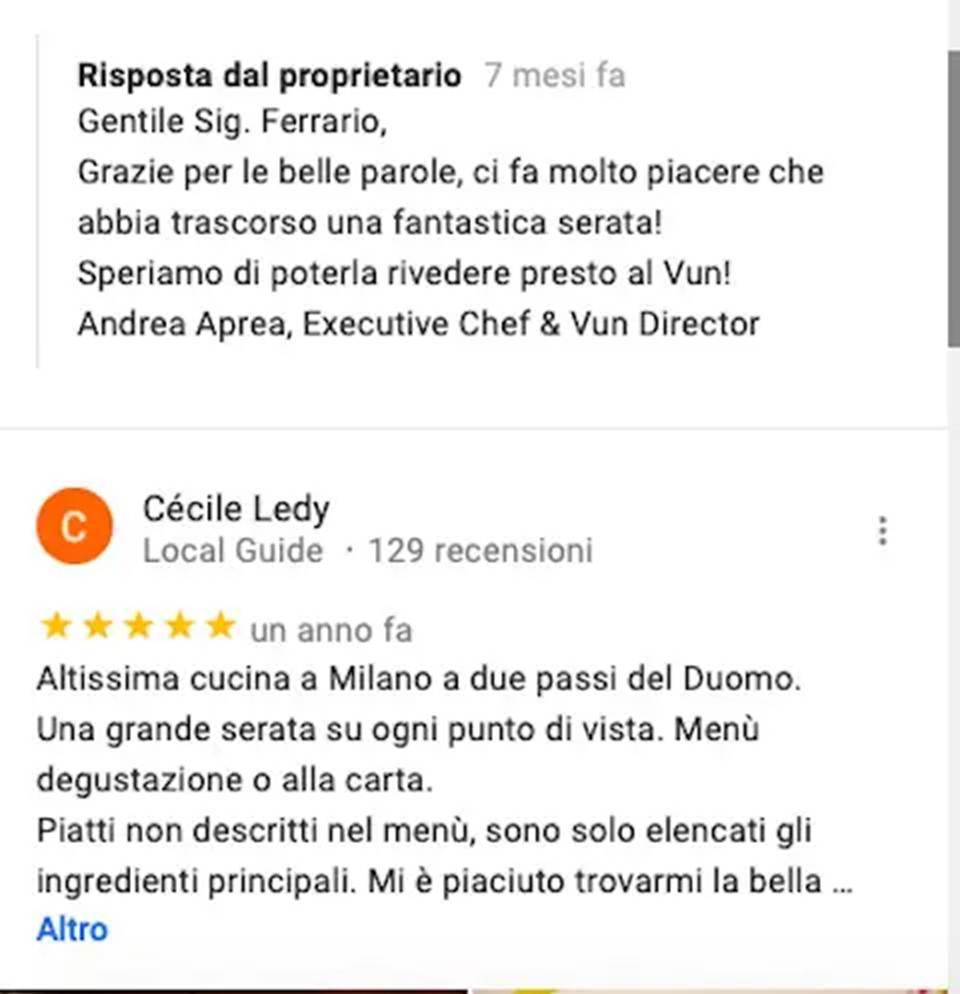The image size is (960, 994).
Task: Open the options menu on Cécile Ledy's review
Action: click(x=882, y=531)
